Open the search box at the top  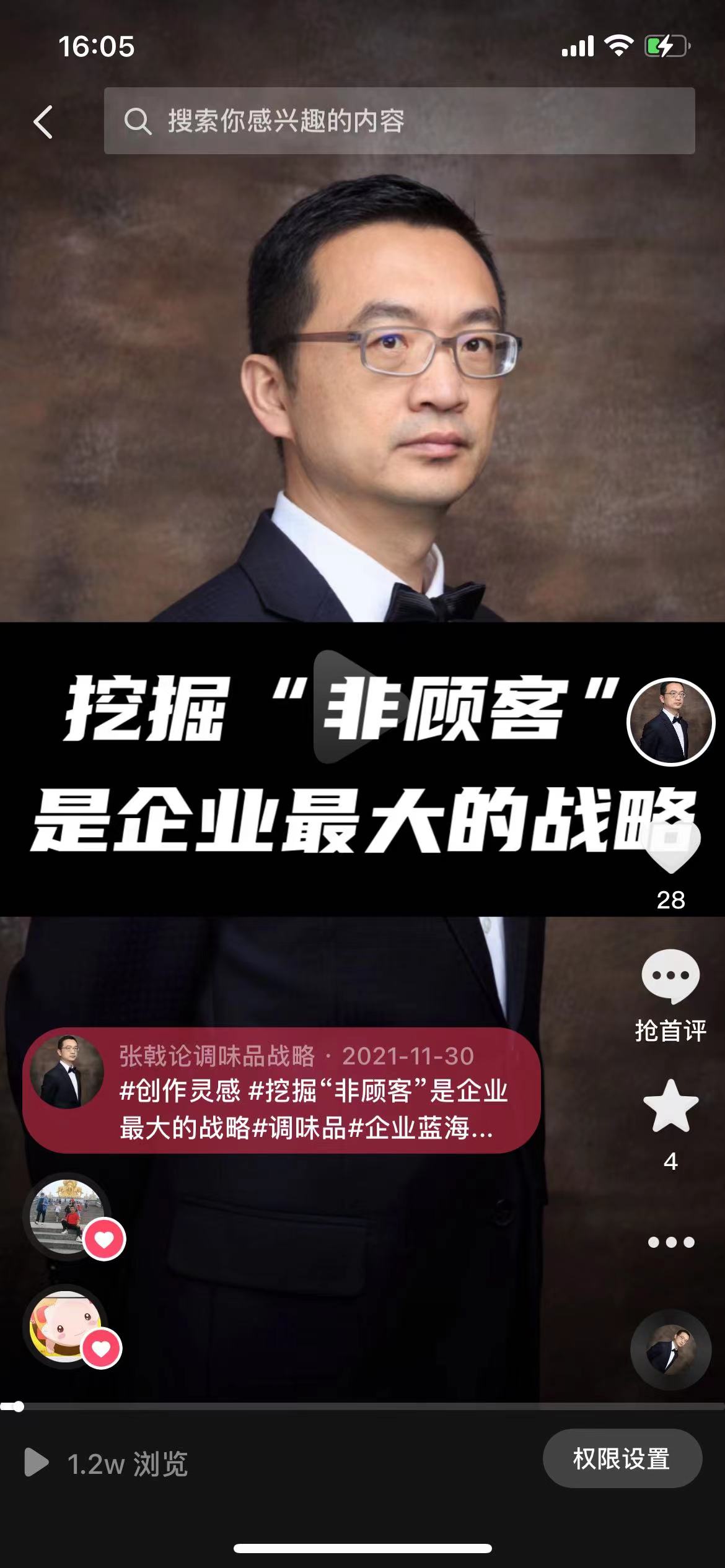(399, 121)
